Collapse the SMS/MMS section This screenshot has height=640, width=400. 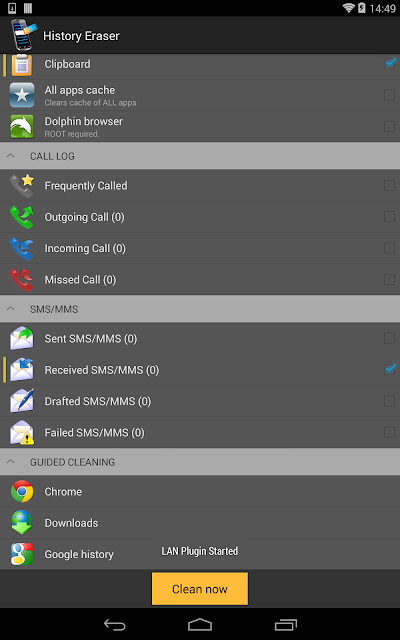(11, 309)
